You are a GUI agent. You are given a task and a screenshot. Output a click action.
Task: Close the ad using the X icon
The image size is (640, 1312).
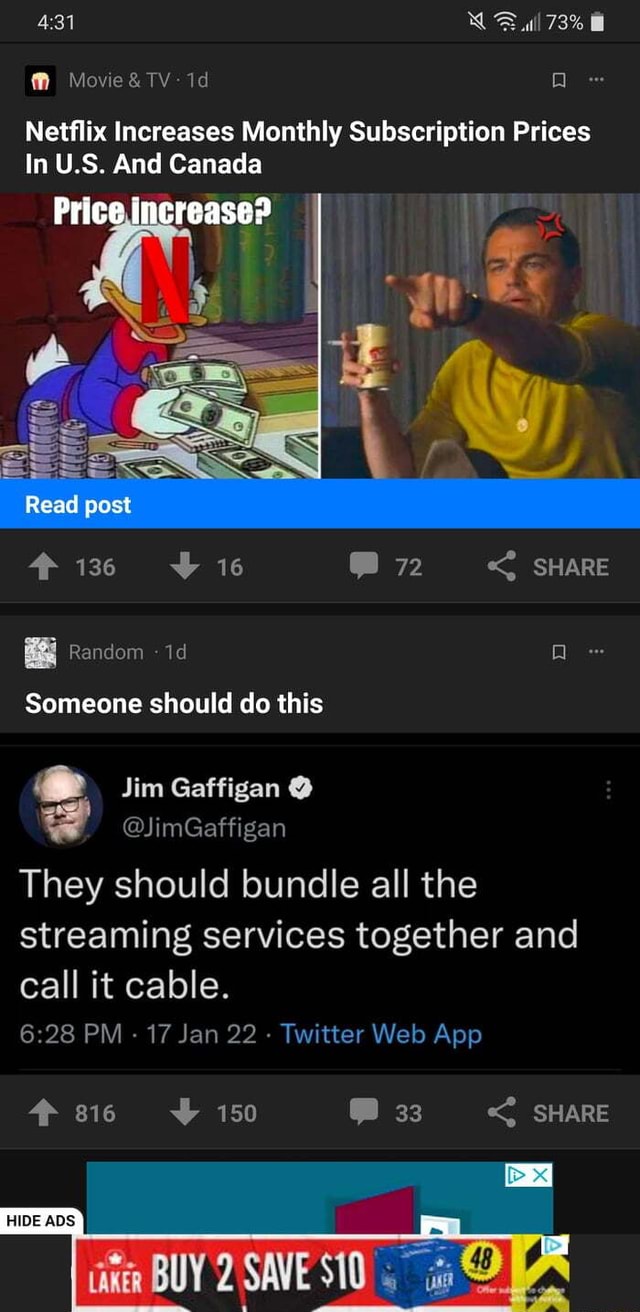coord(541,1176)
